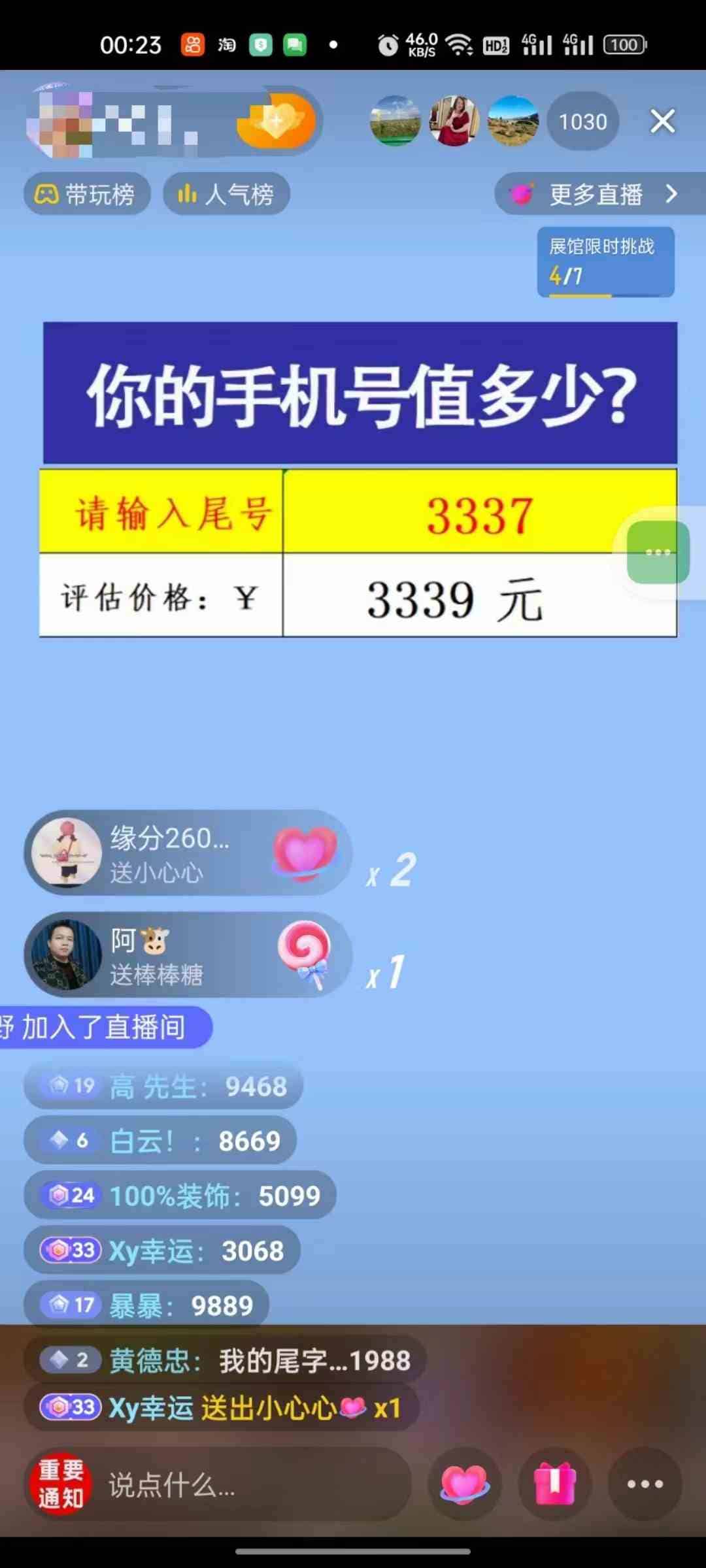Open 高先生's comment 9468

(163, 1086)
